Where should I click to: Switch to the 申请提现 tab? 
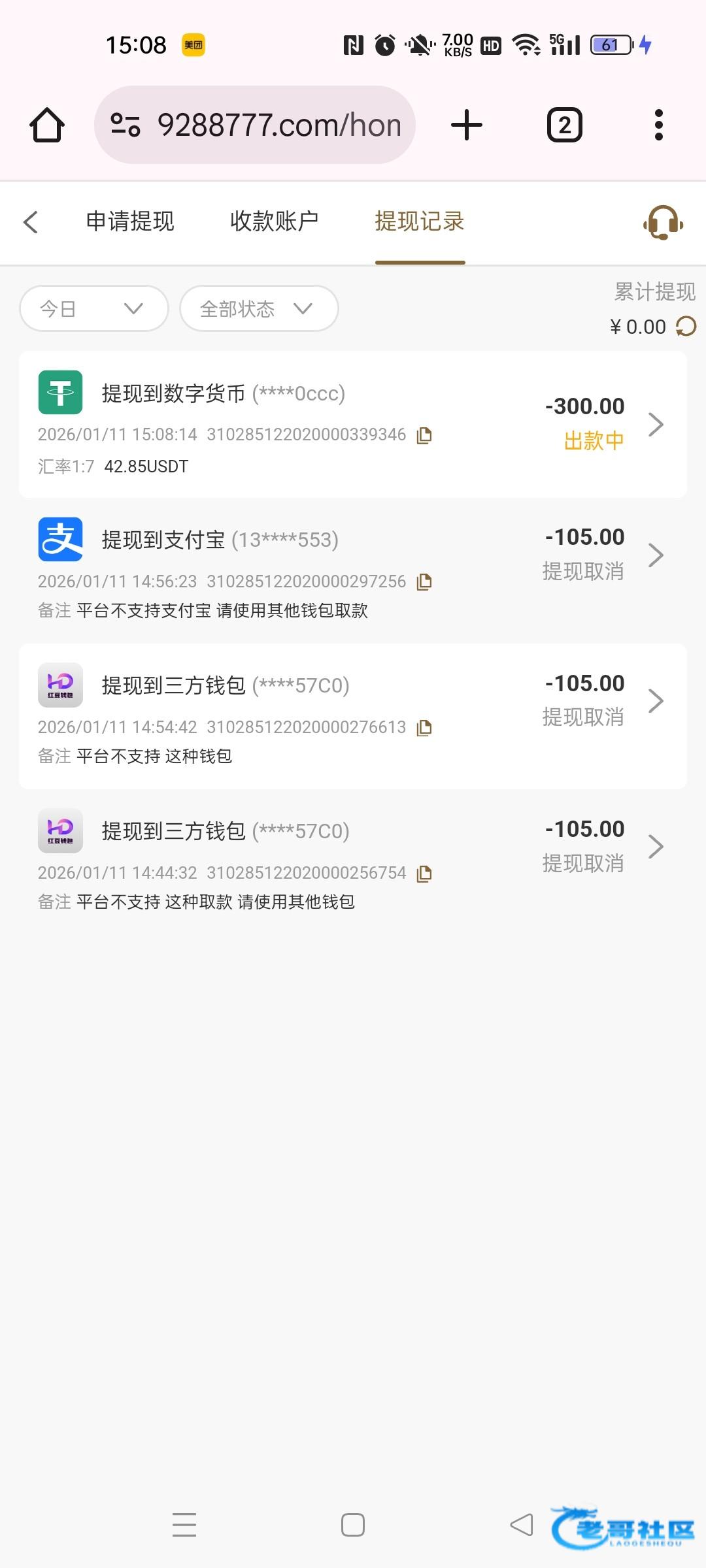[x=130, y=221]
